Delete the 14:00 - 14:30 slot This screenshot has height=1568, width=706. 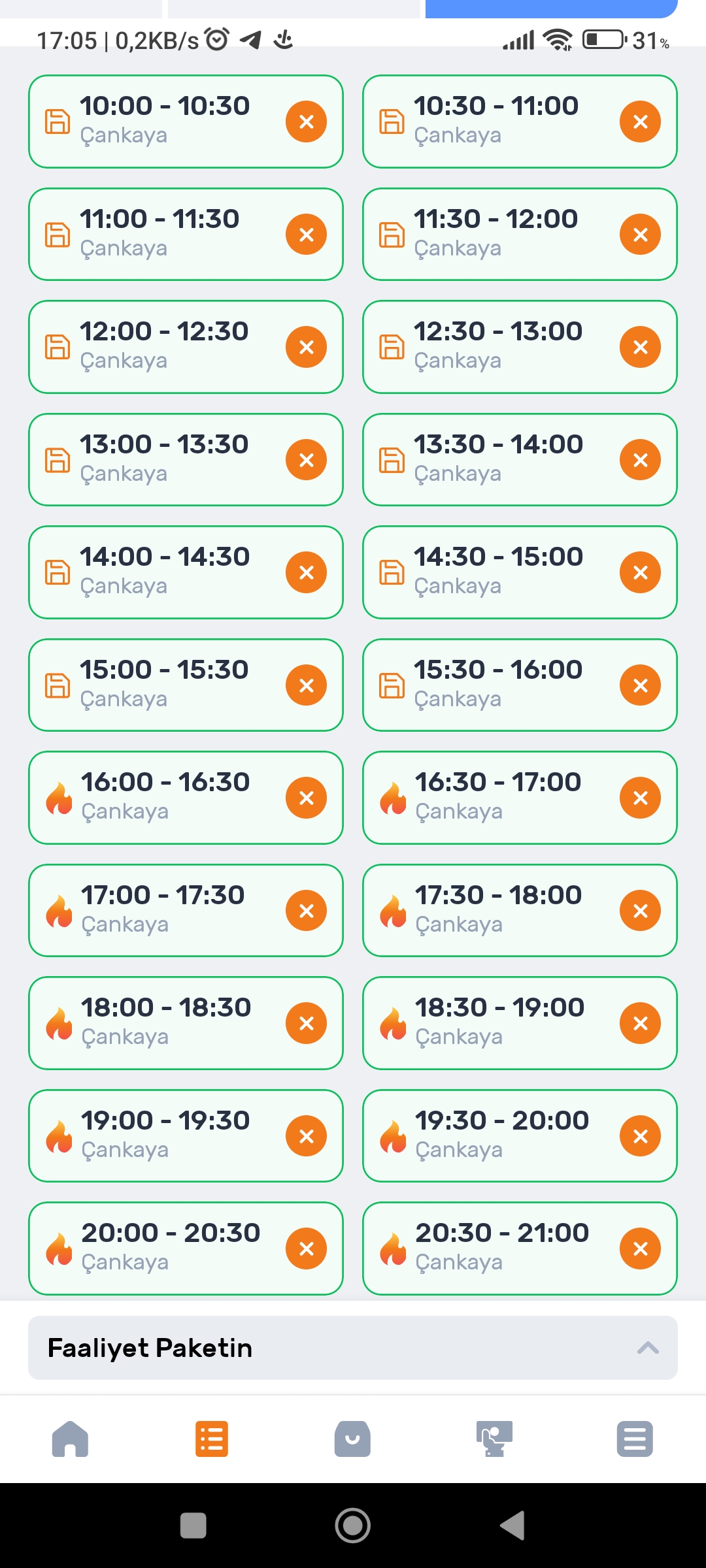click(x=306, y=573)
